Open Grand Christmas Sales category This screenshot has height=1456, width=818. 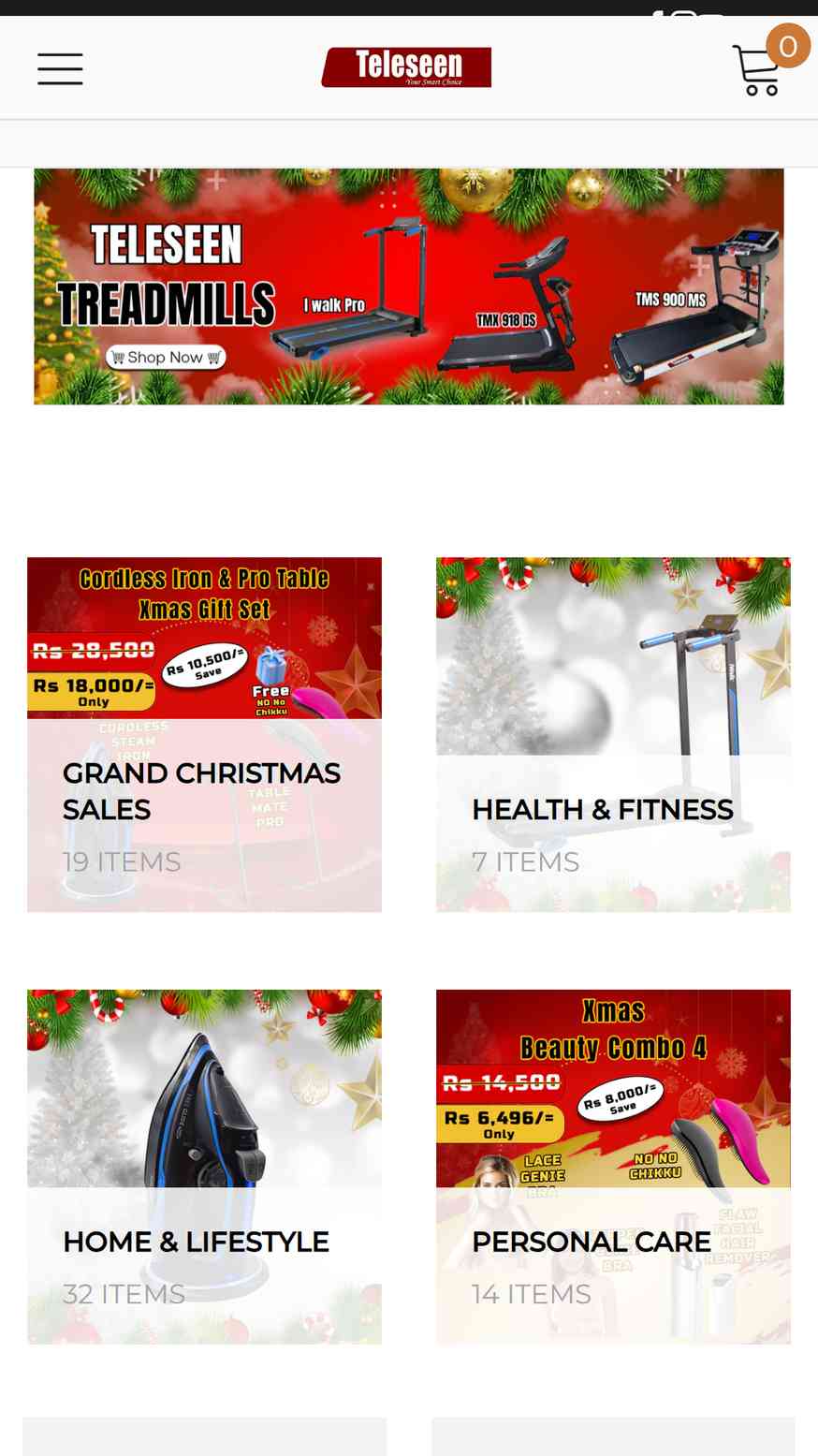point(204,735)
